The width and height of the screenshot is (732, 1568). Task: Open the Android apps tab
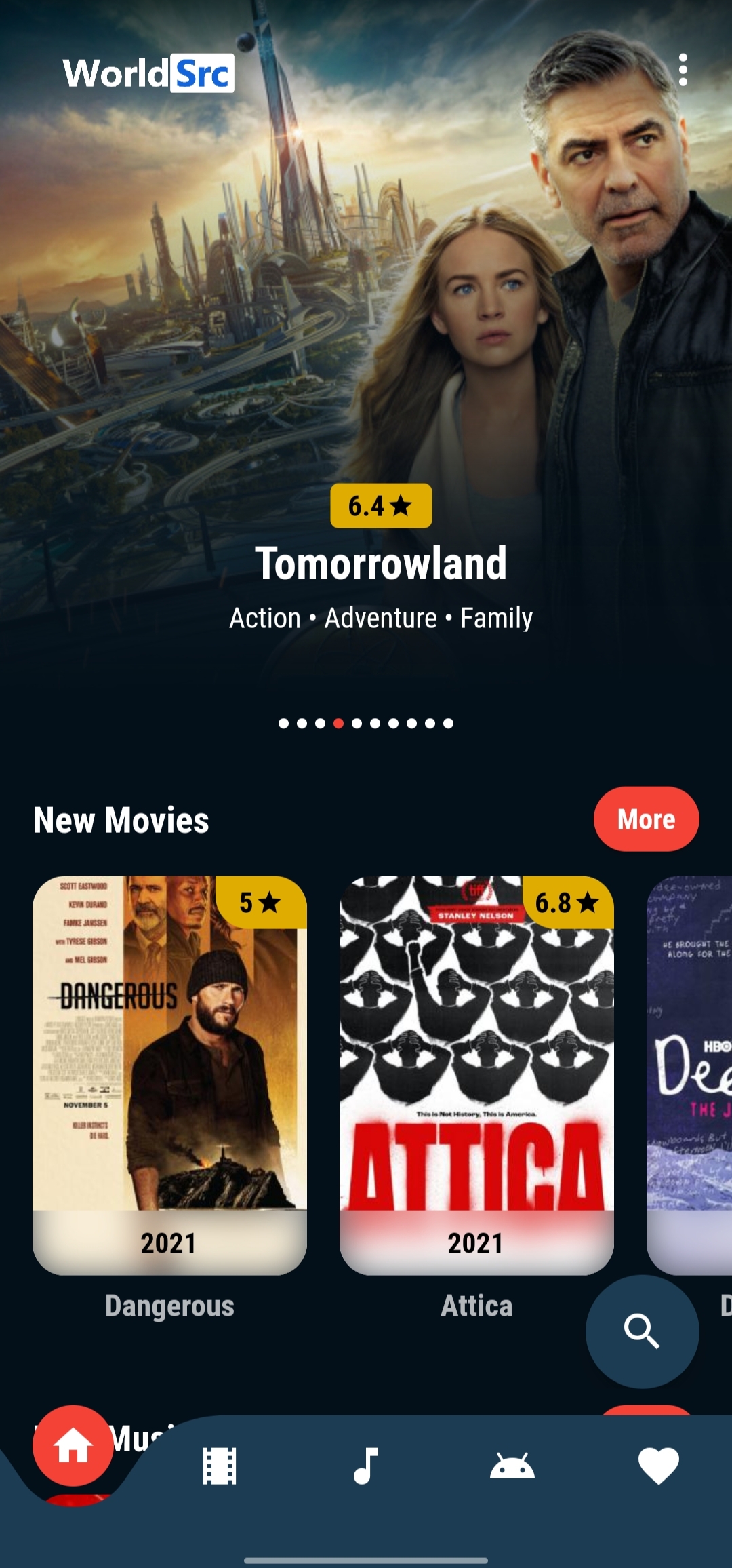[512, 1466]
